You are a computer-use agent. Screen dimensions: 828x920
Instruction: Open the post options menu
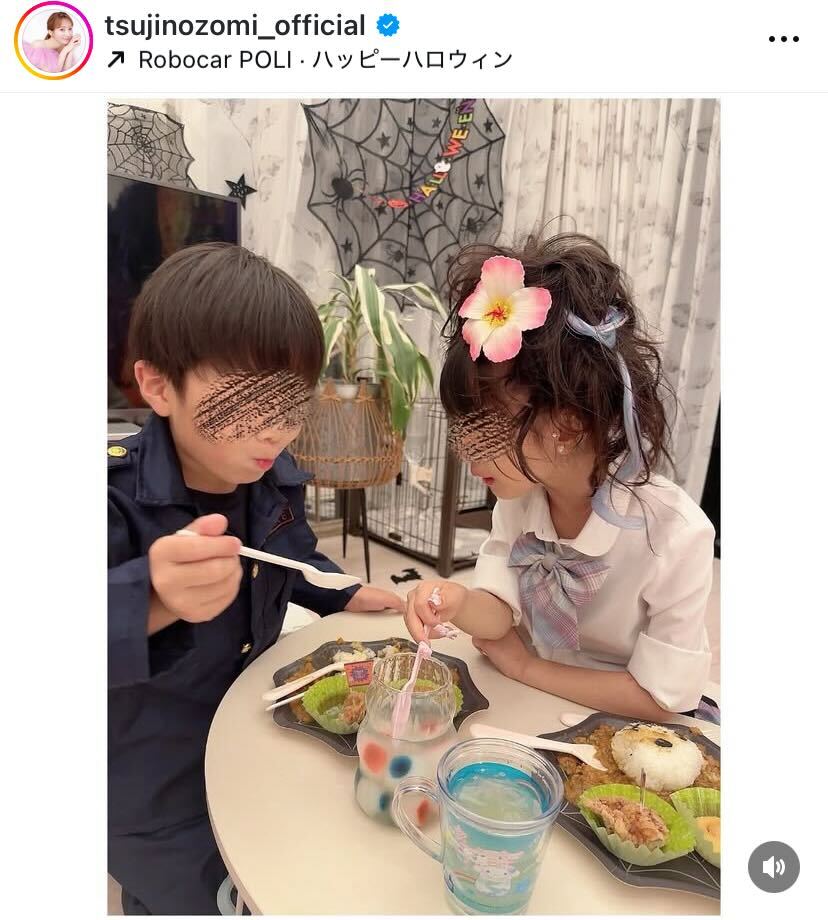[x=784, y=40]
